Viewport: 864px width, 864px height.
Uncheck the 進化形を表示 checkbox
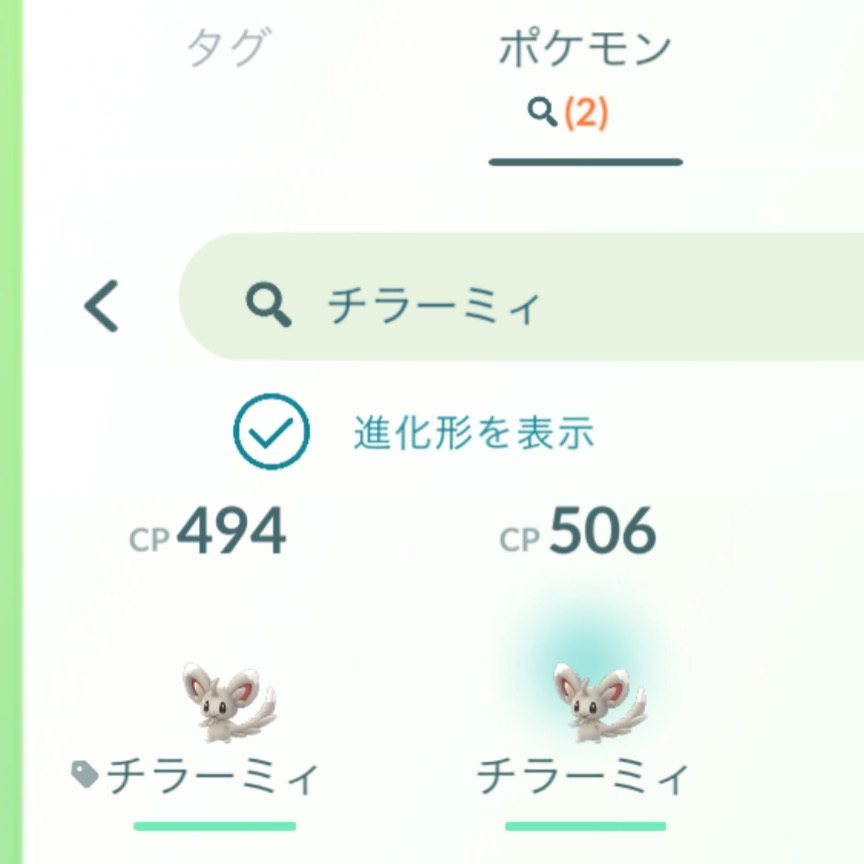click(271, 432)
